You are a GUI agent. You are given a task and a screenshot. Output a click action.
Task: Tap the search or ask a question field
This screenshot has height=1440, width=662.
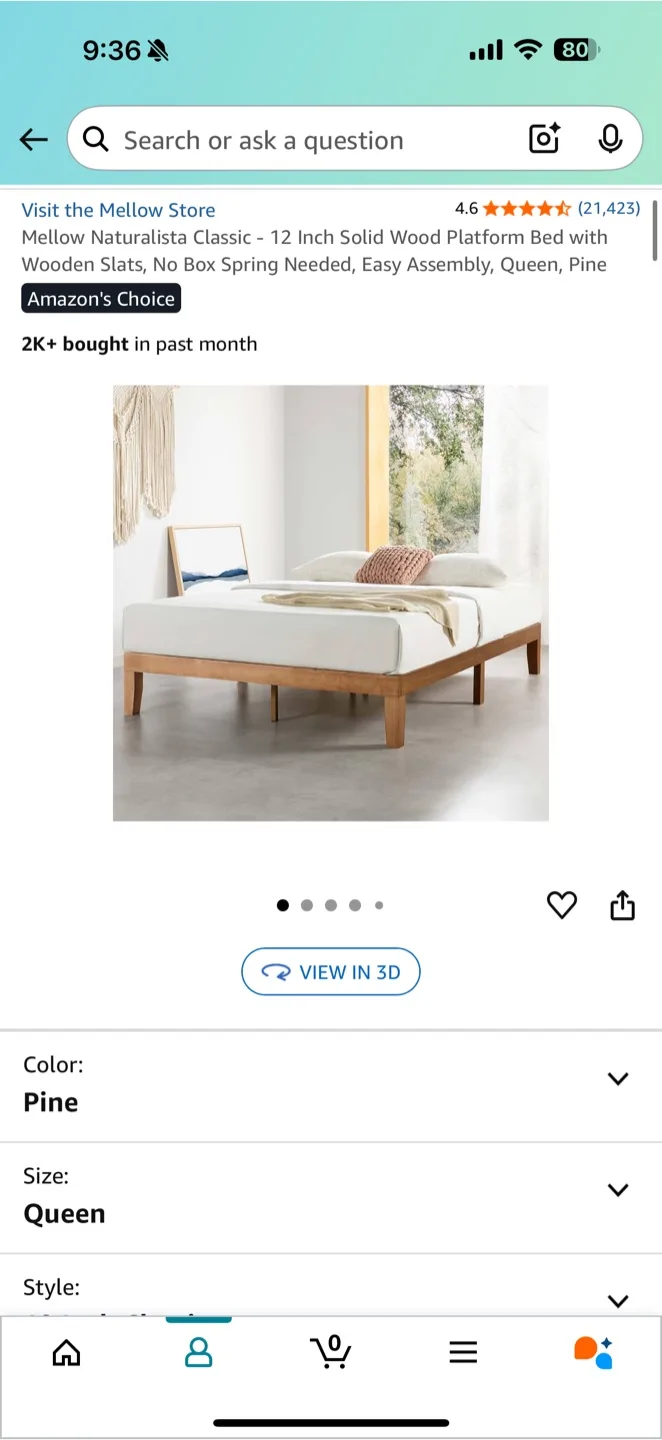(x=300, y=140)
